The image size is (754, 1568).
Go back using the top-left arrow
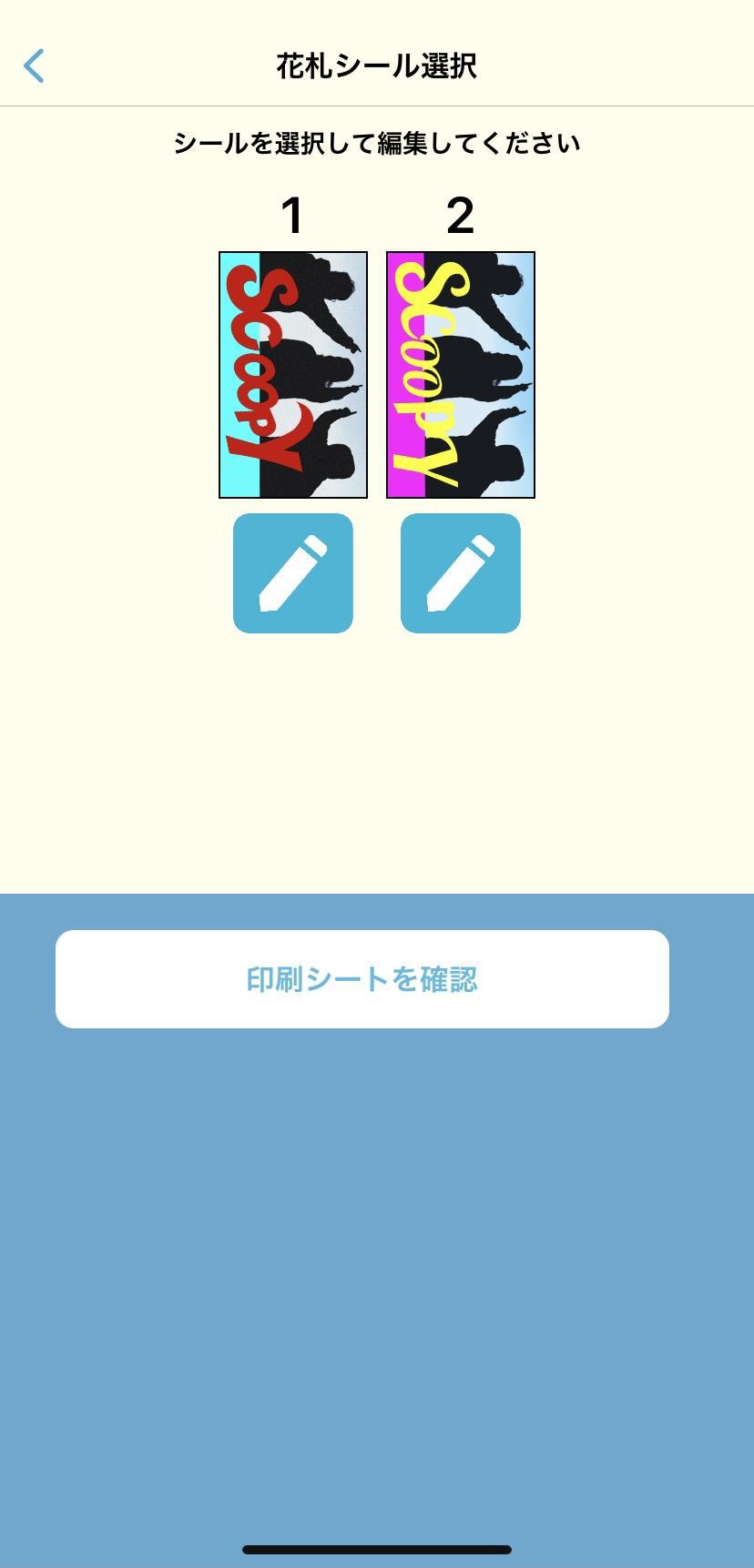[35, 66]
